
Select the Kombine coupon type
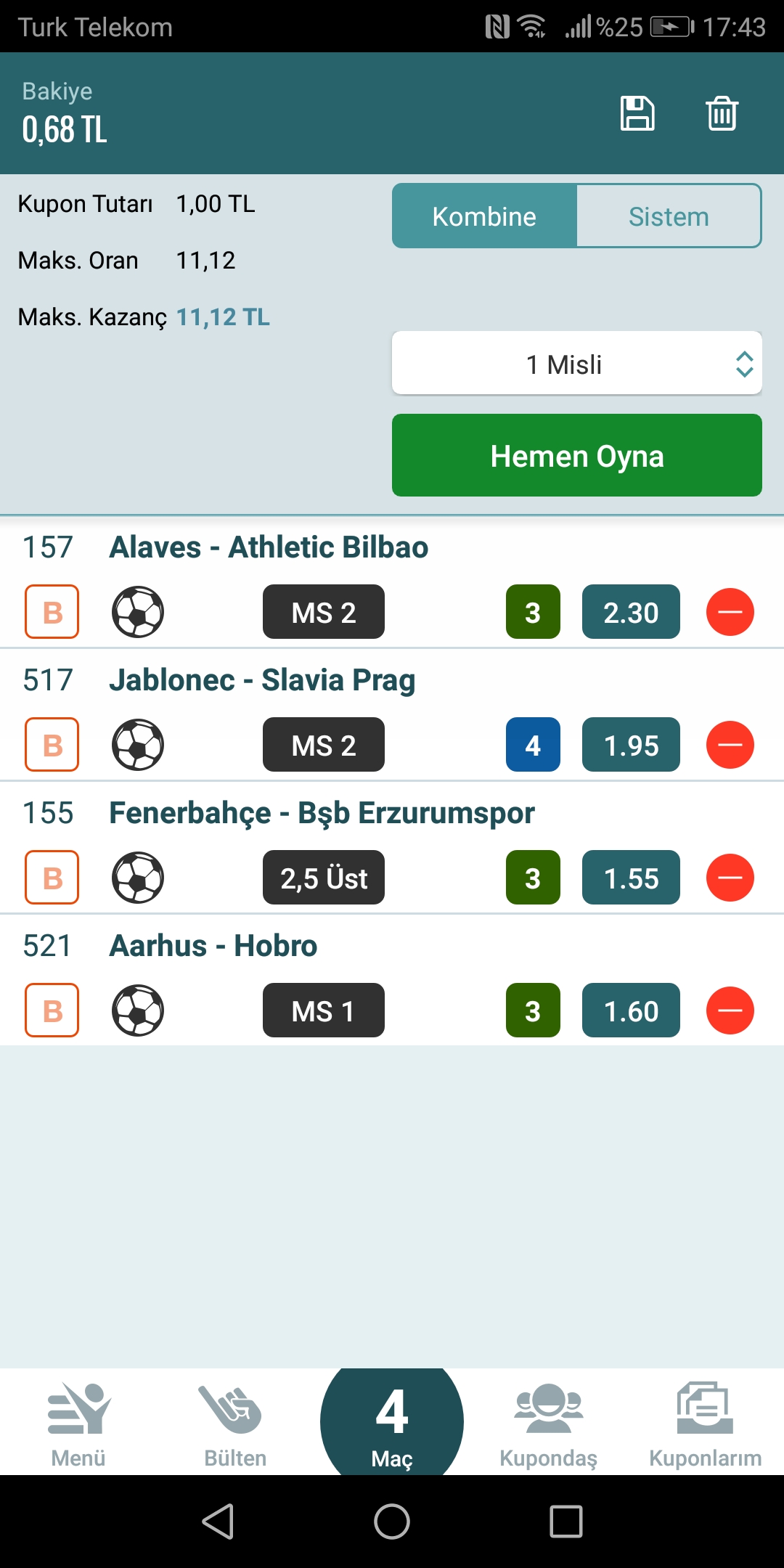[x=484, y=216]
